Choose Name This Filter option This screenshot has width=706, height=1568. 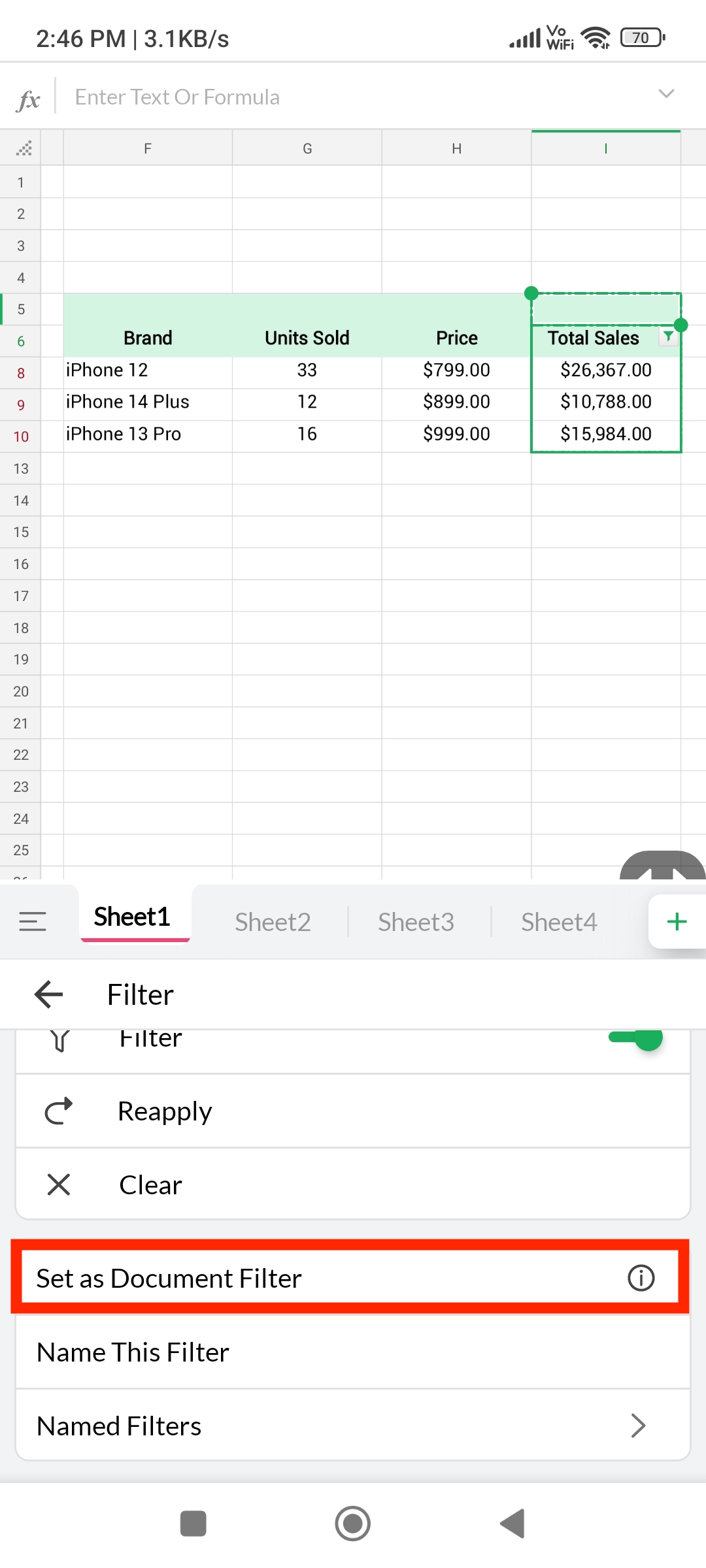tap(133, 1352)
